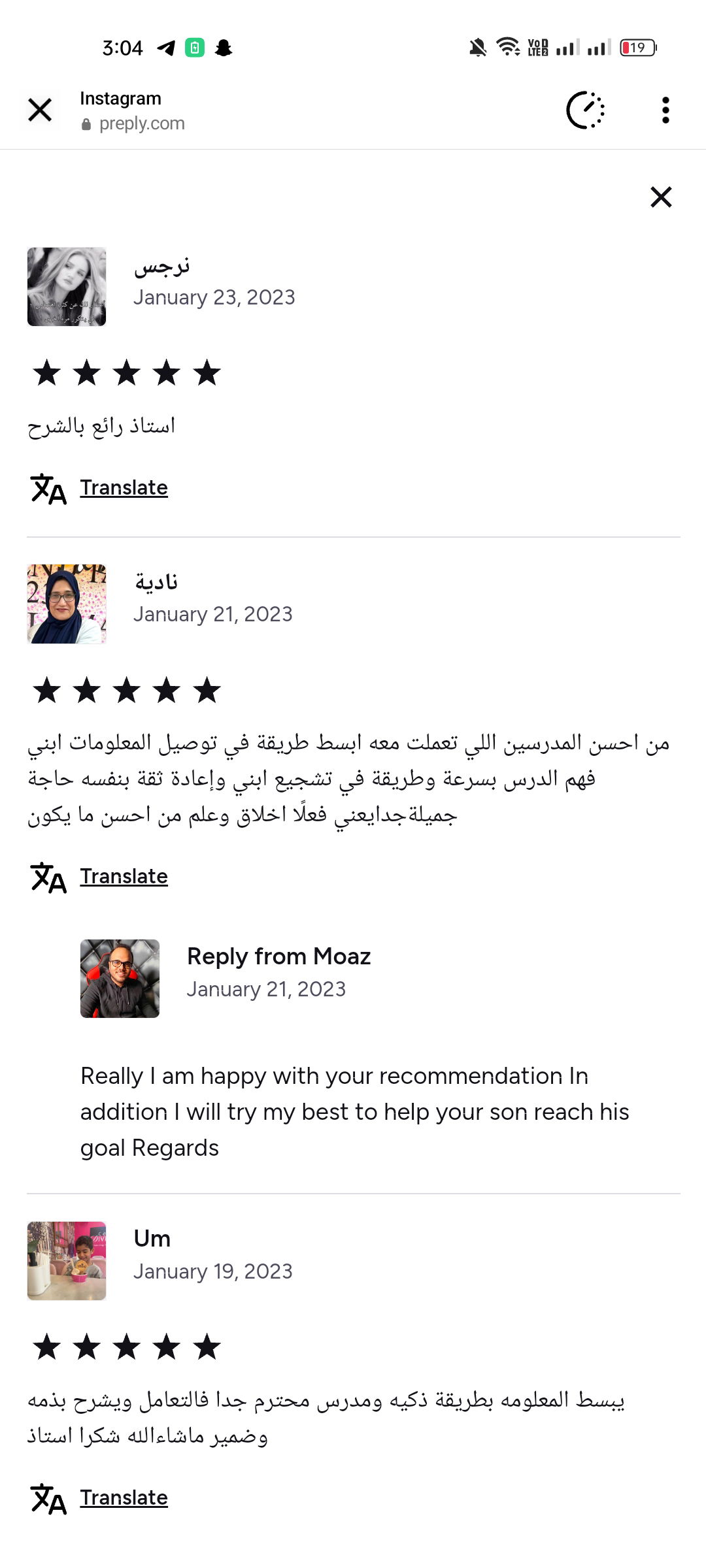Open the browser overflow menu
Image resolution: width=706 pixels, height=1568 pixels.
click(x=665, y=110)
